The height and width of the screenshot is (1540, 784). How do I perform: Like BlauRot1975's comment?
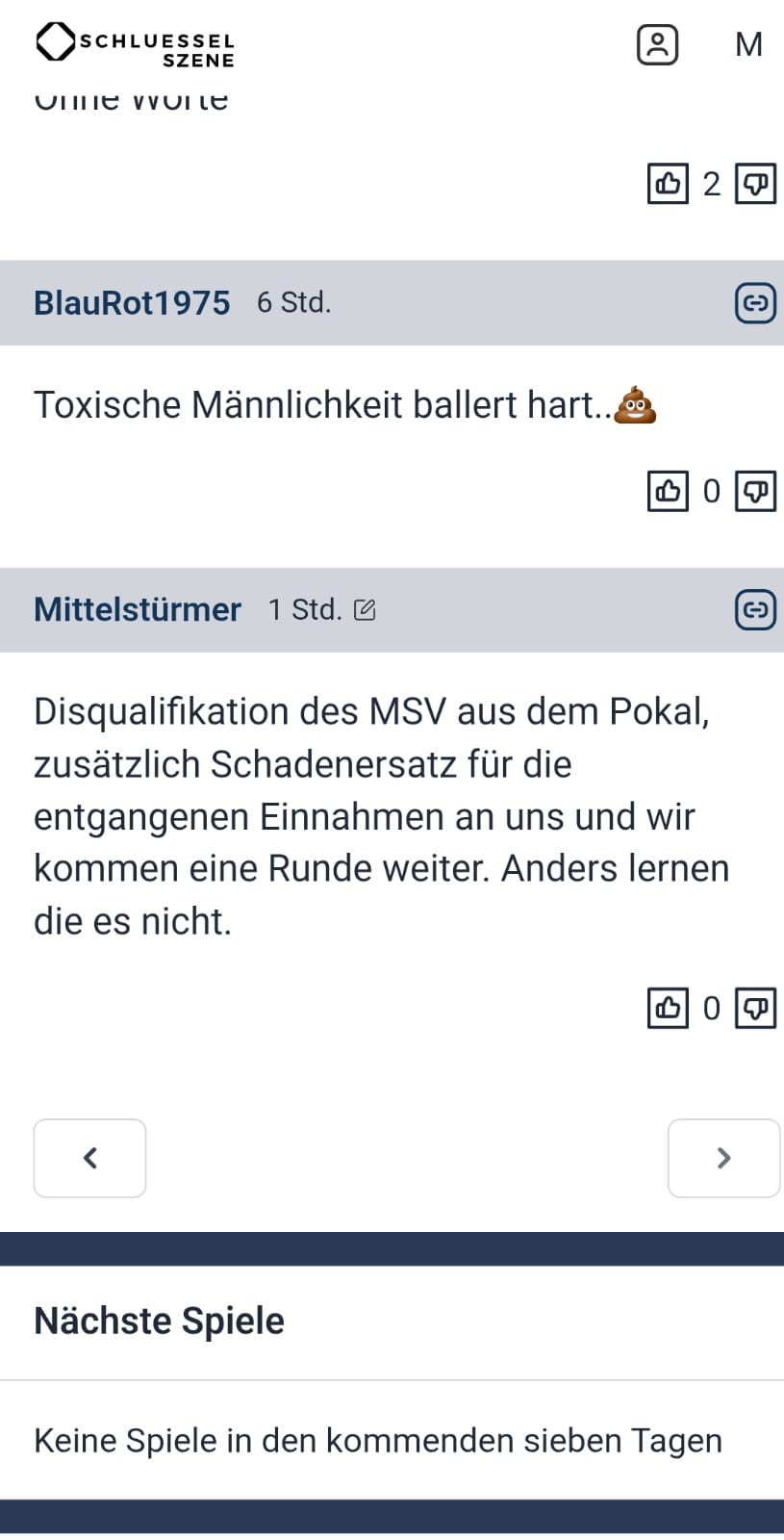(668, 491)
